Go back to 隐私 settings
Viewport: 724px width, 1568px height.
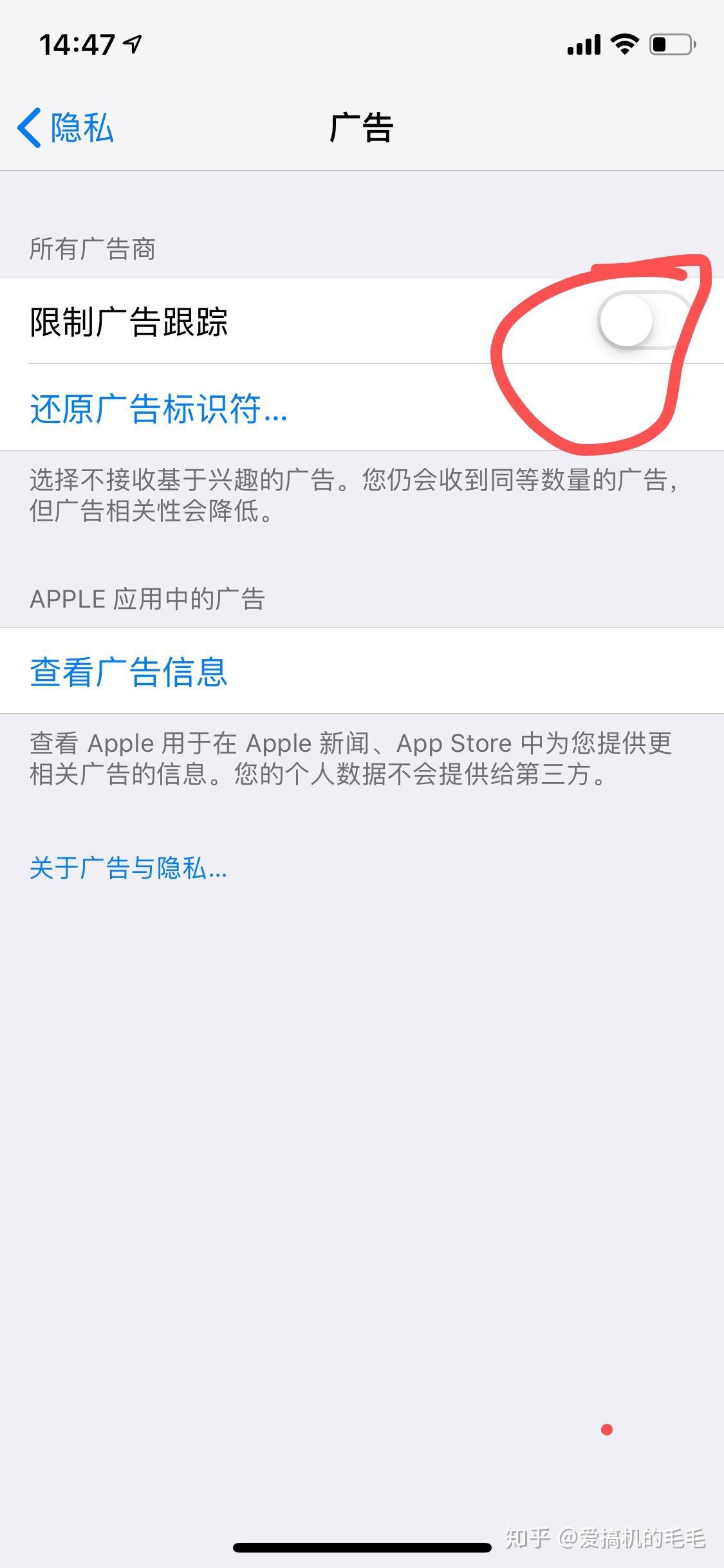click(x=66, y=127)
